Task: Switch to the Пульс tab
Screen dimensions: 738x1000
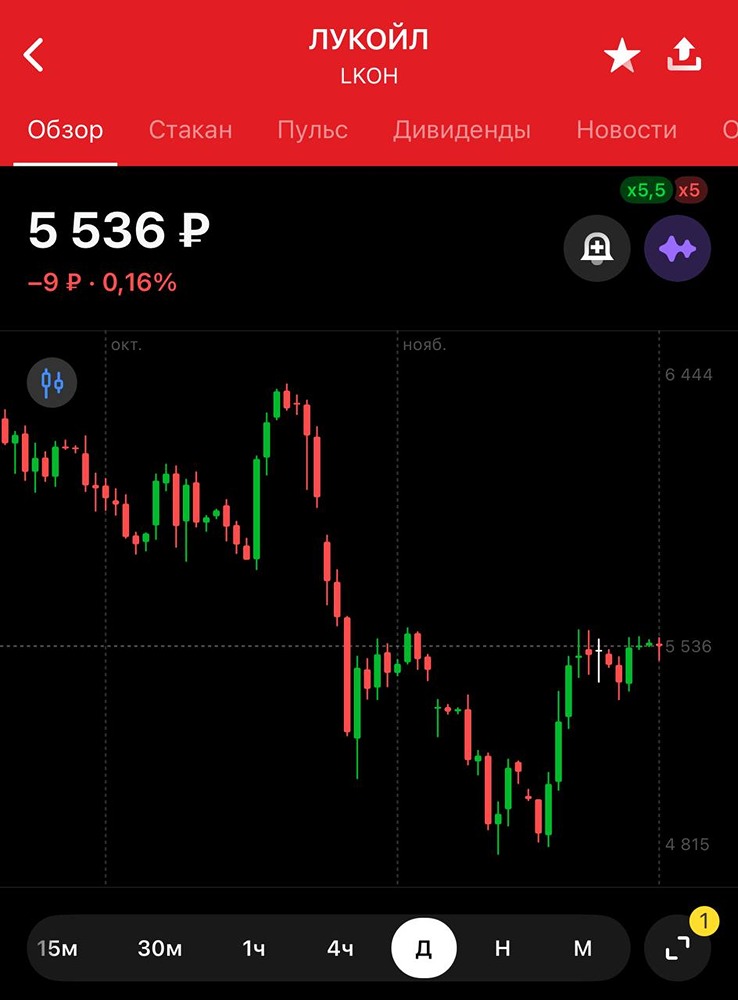Action: point(312,130)
